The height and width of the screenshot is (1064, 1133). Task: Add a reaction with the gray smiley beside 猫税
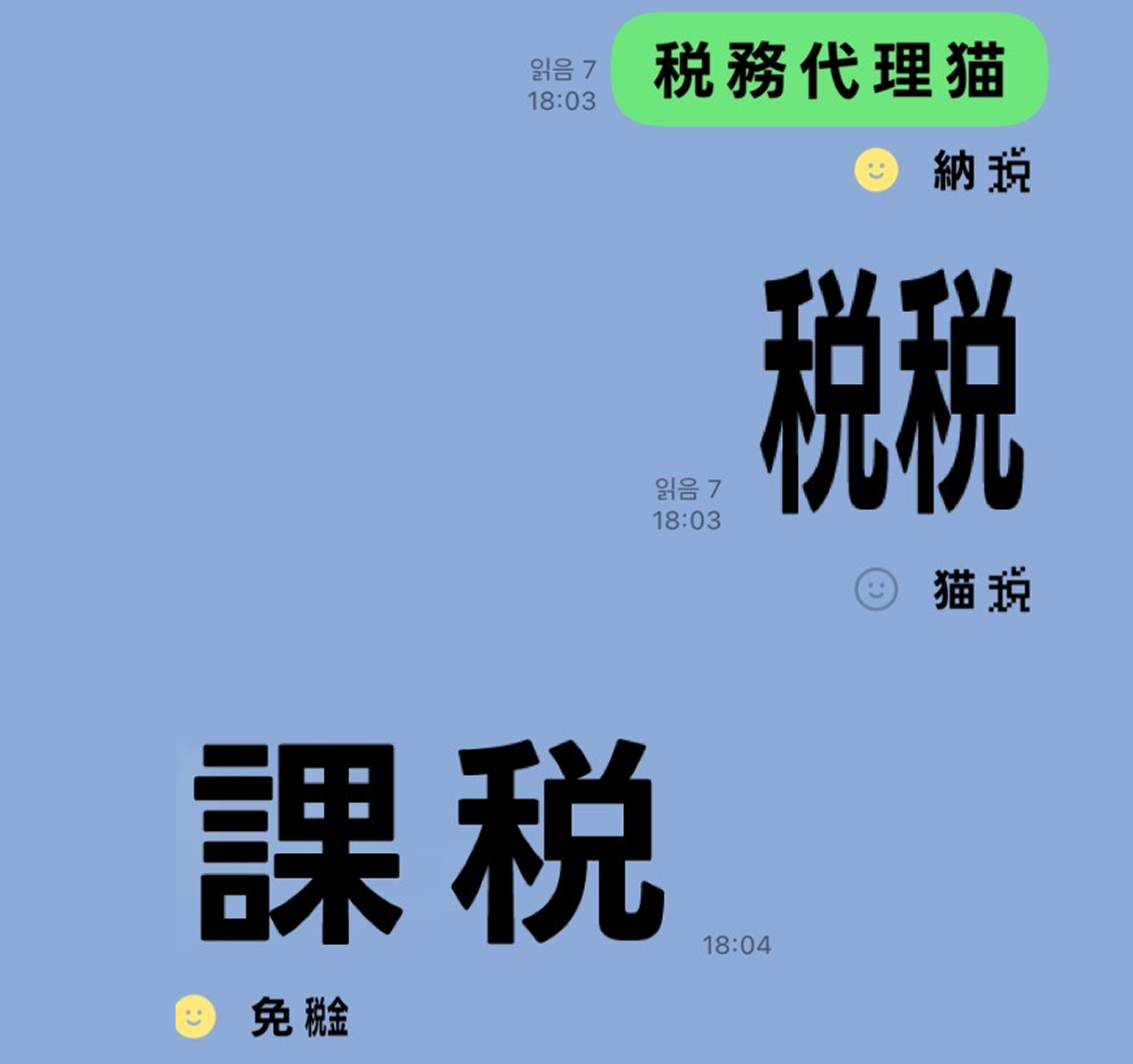876,589
